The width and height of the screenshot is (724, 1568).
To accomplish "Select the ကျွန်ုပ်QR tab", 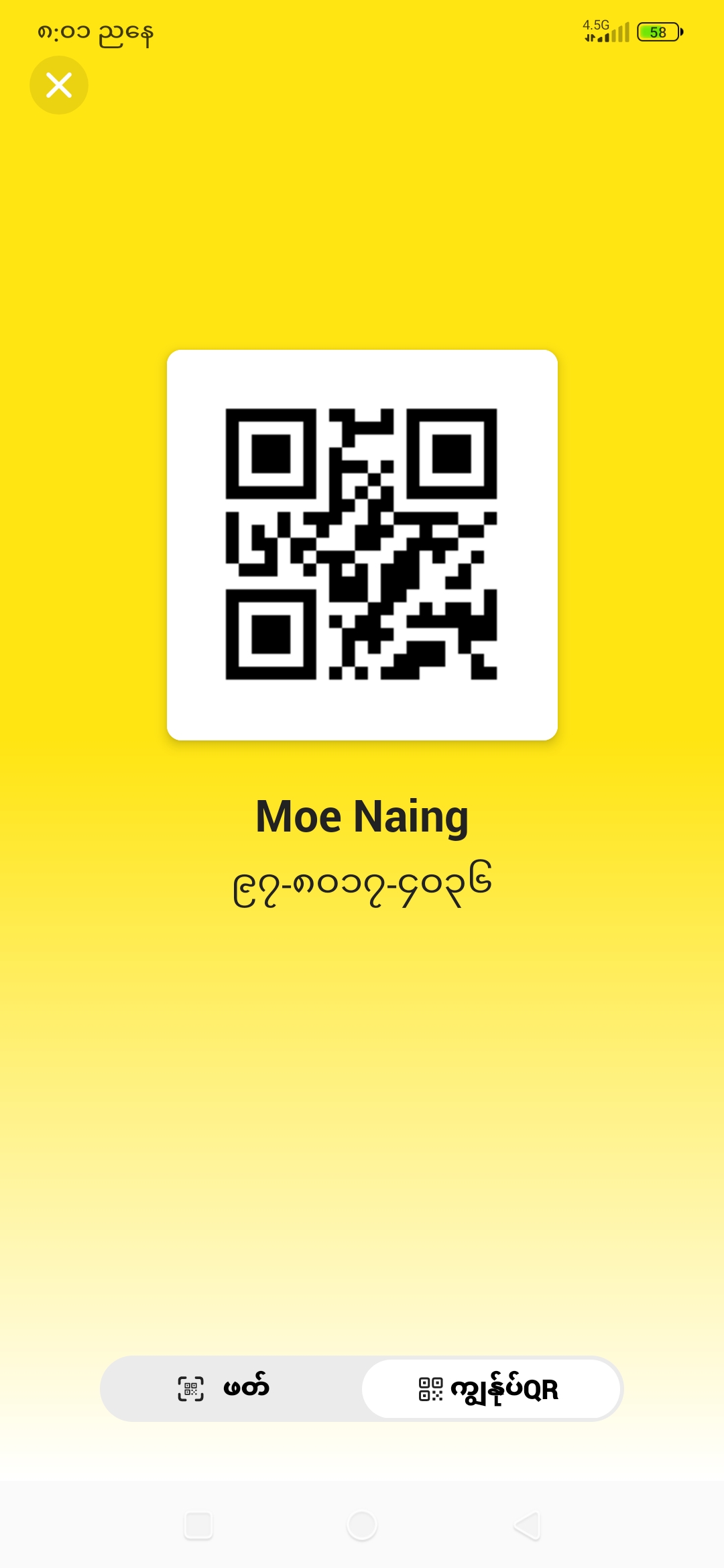I will 490,1388.
